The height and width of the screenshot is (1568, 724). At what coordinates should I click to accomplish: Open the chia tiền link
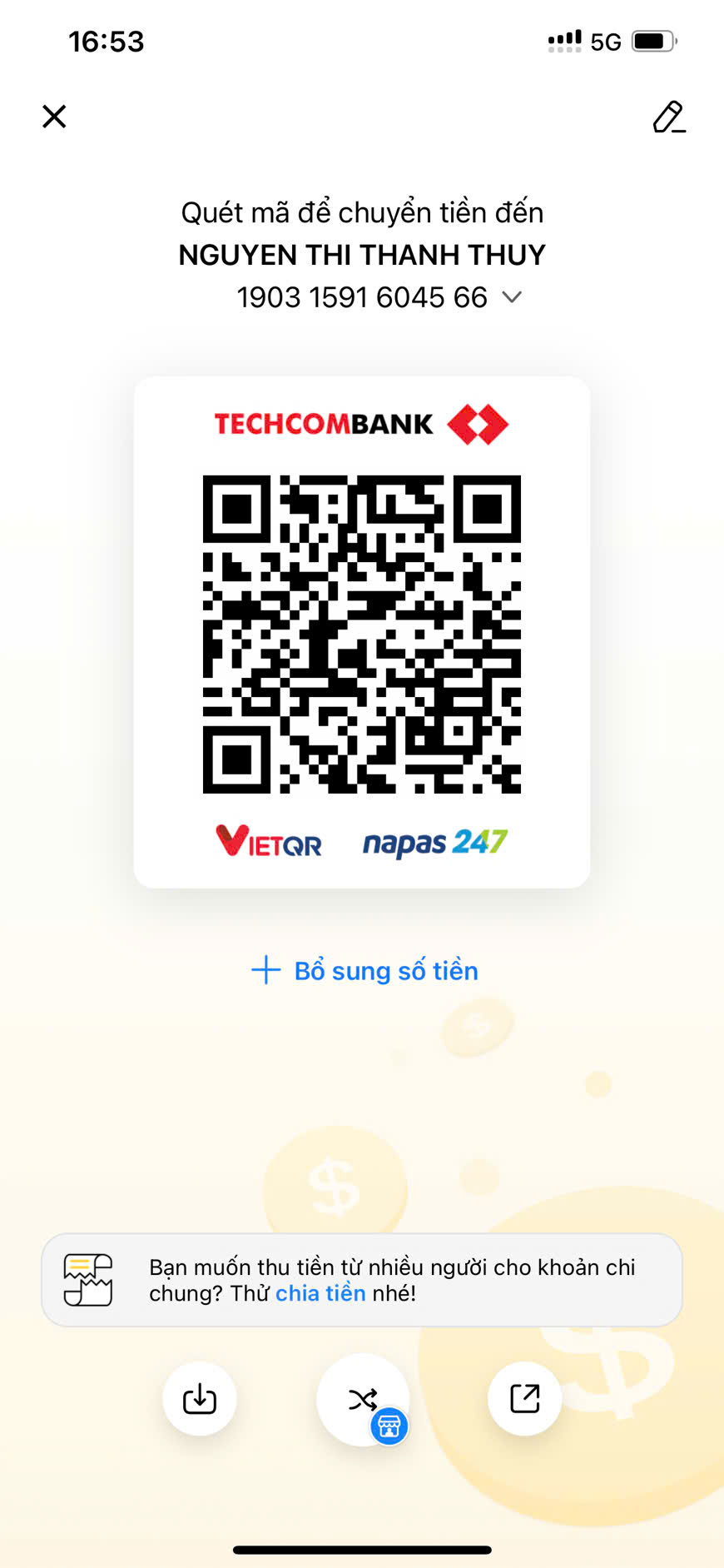(x=320, y=1293)
